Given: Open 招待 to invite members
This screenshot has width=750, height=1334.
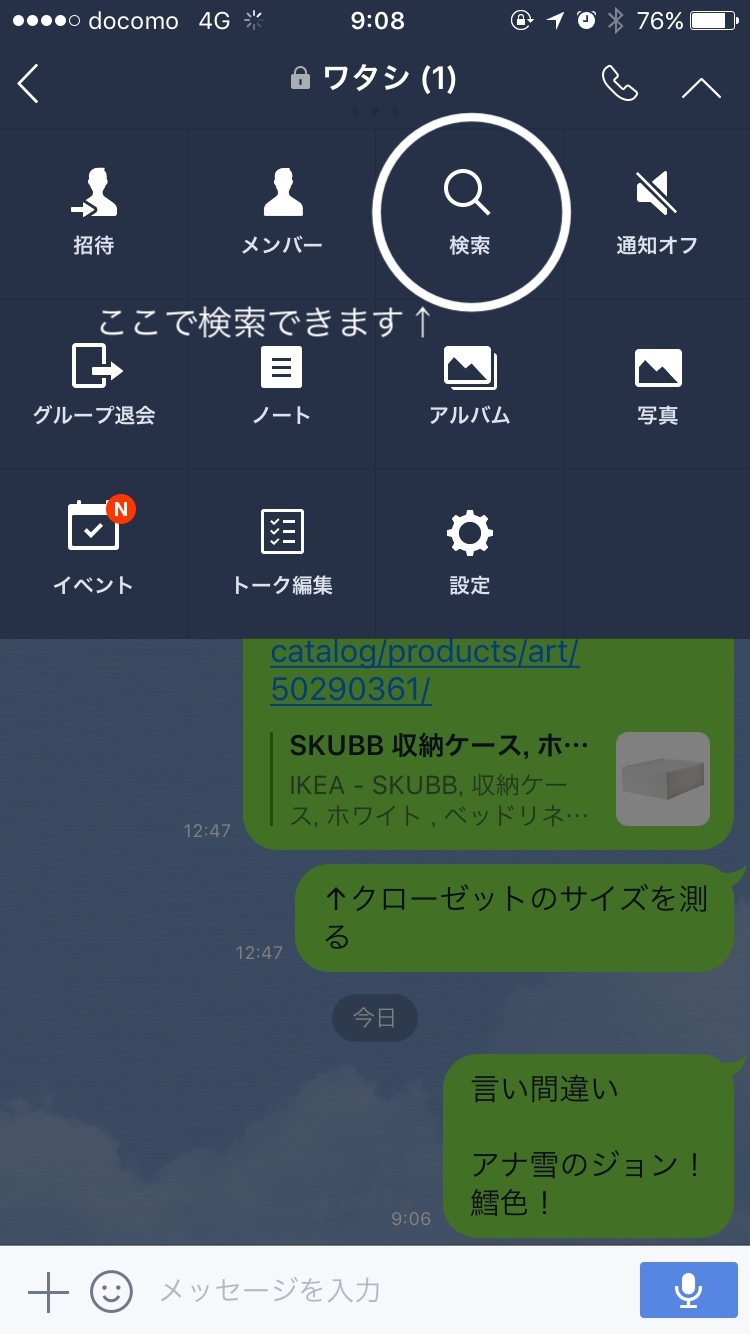Looking at the screenshot, I should point(93,212).
